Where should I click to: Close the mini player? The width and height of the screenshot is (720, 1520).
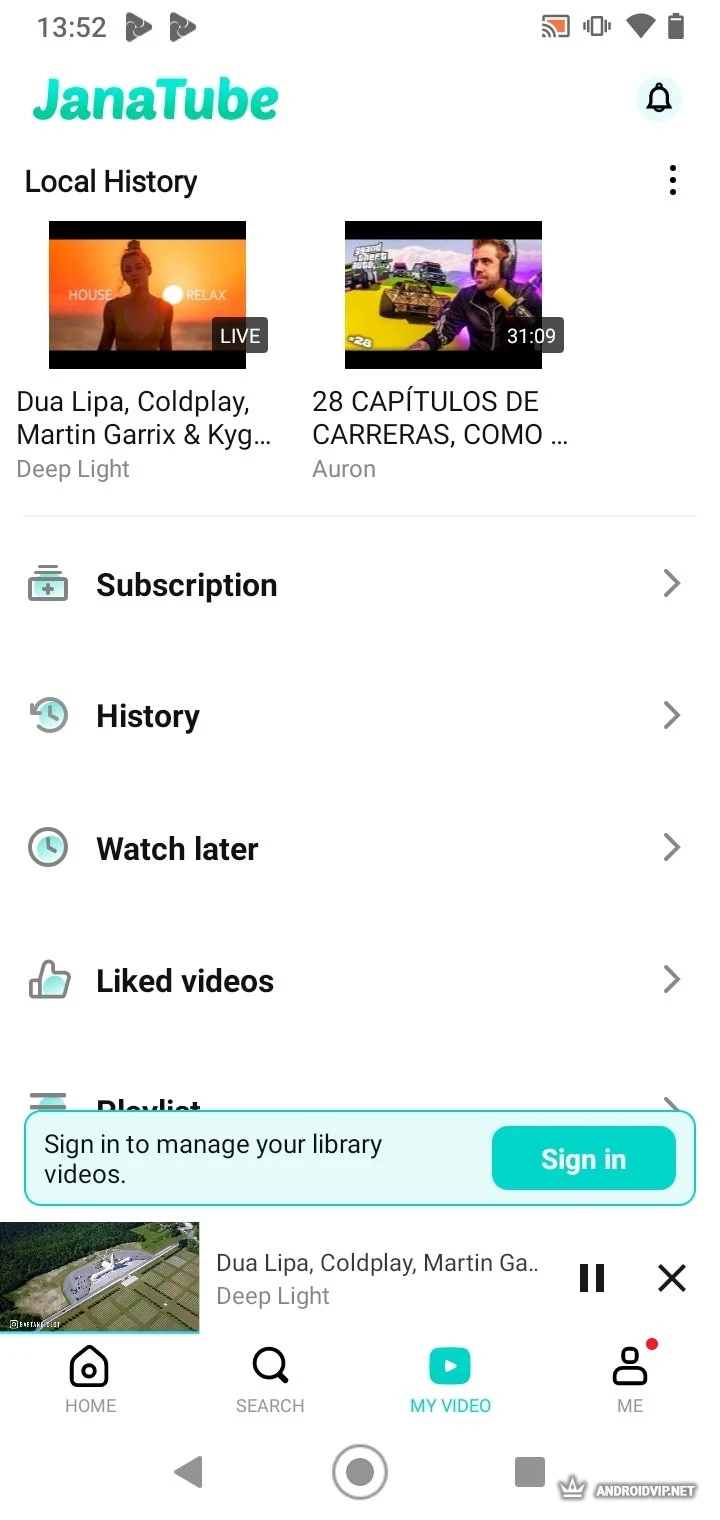click(x=672, y=1278)
